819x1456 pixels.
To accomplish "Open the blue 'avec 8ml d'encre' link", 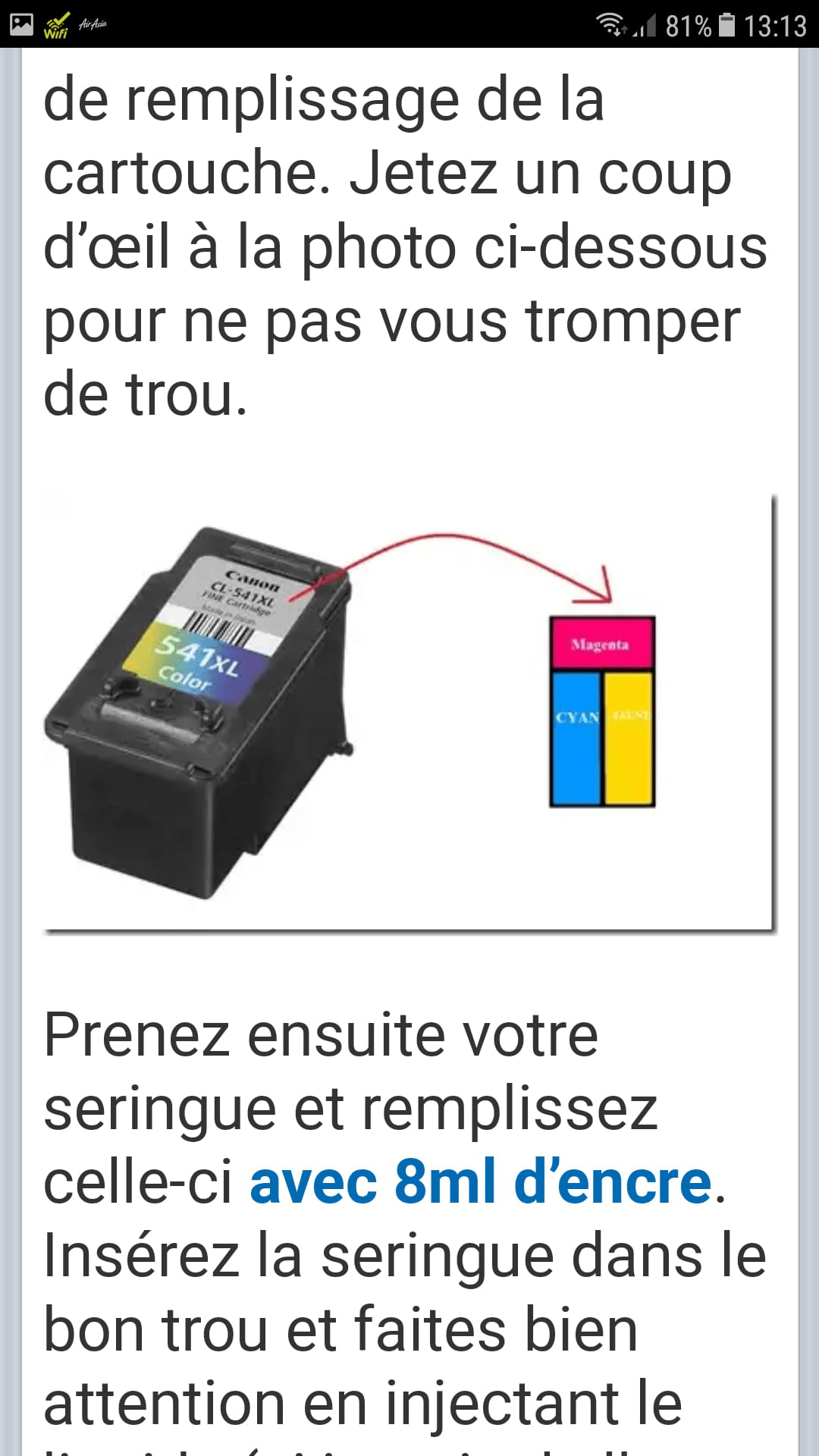I will click(481, 1182).
